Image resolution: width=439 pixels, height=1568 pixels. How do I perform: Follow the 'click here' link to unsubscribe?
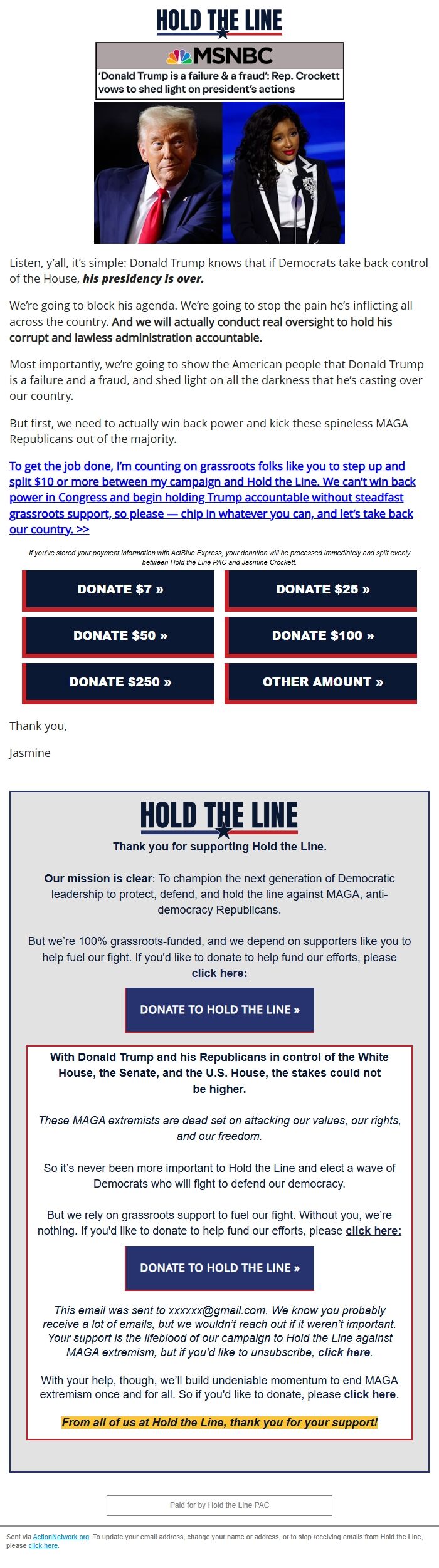[344, 1352]
